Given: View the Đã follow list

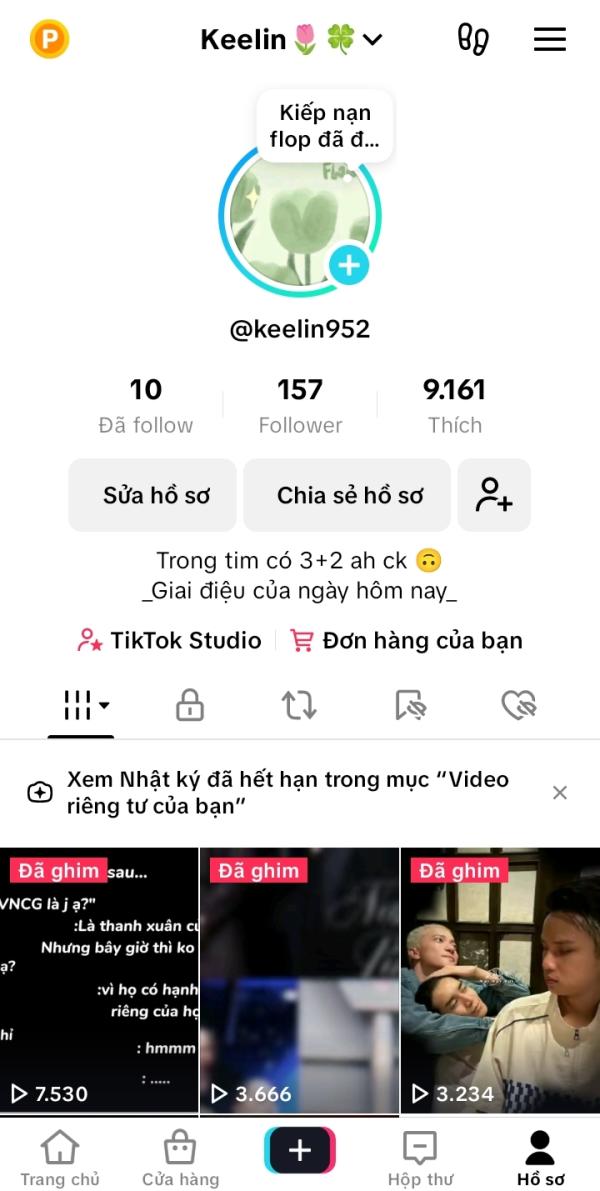Looking at the screenshot, I should [x=146, y=405].
